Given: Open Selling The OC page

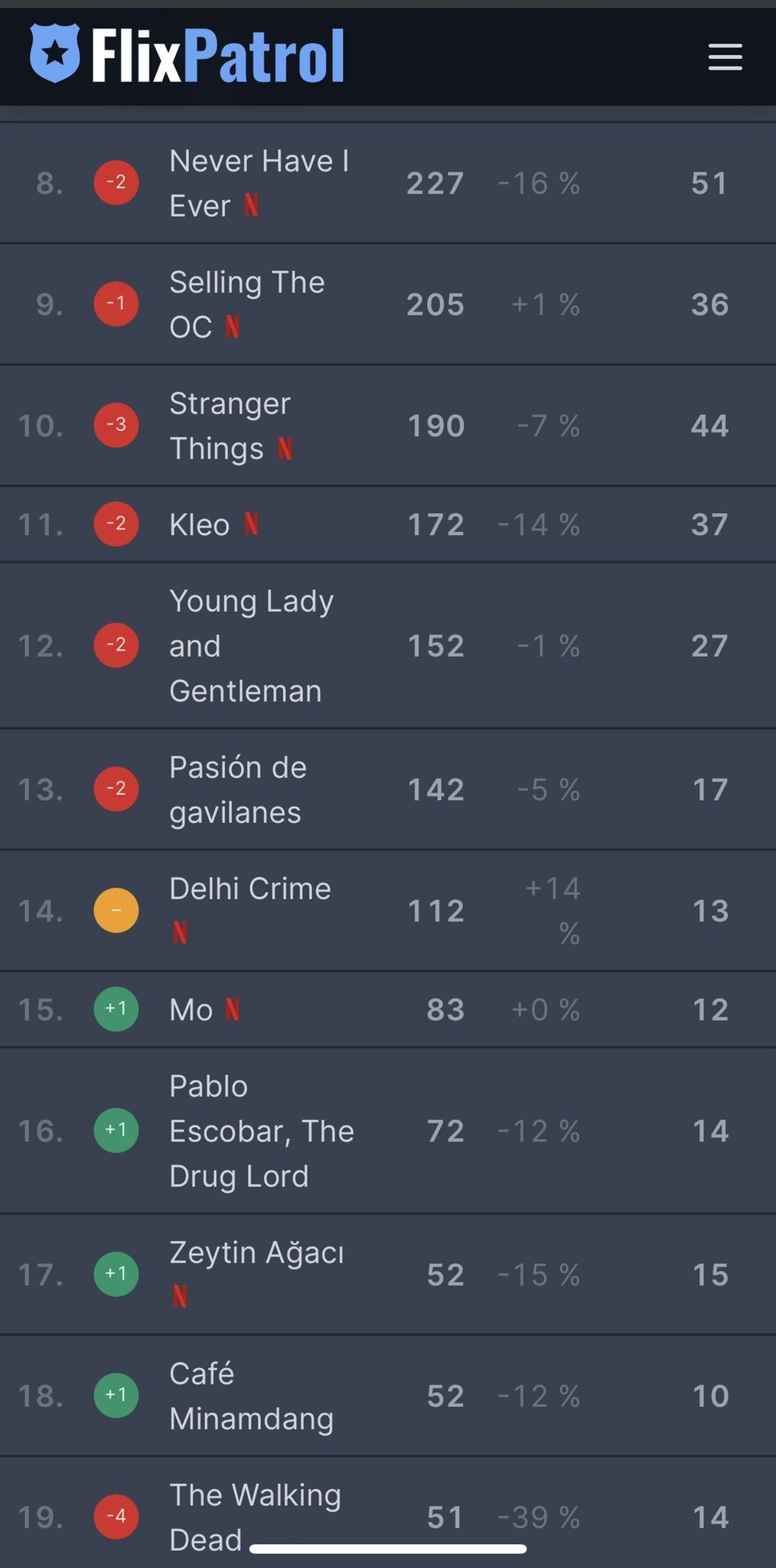Looking at the screenshot, I should tap(247, 304).
